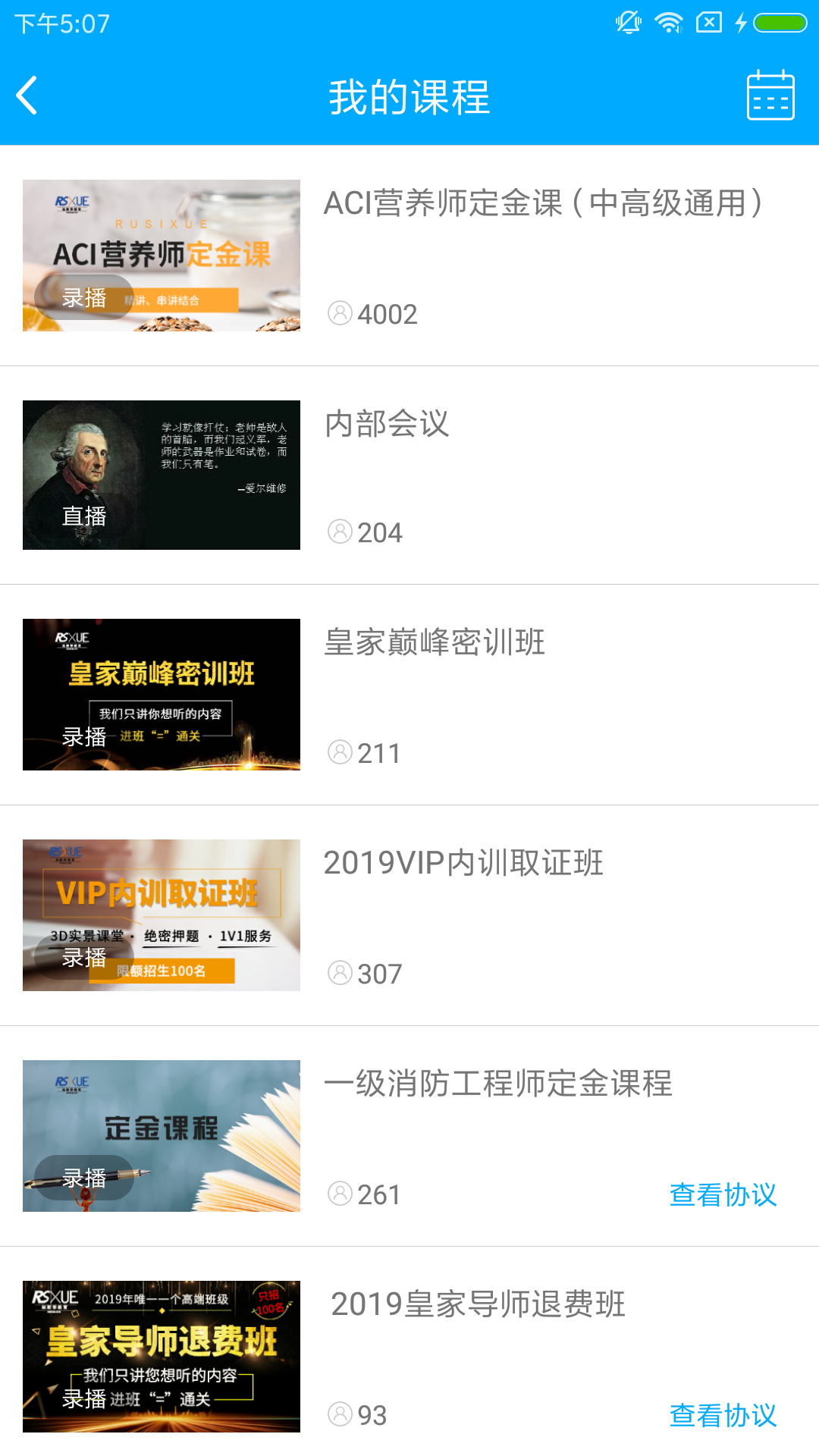Click the attendee icon beside 4002
Viewport: 819px width, 1456px height.
(x=339, y=313)
